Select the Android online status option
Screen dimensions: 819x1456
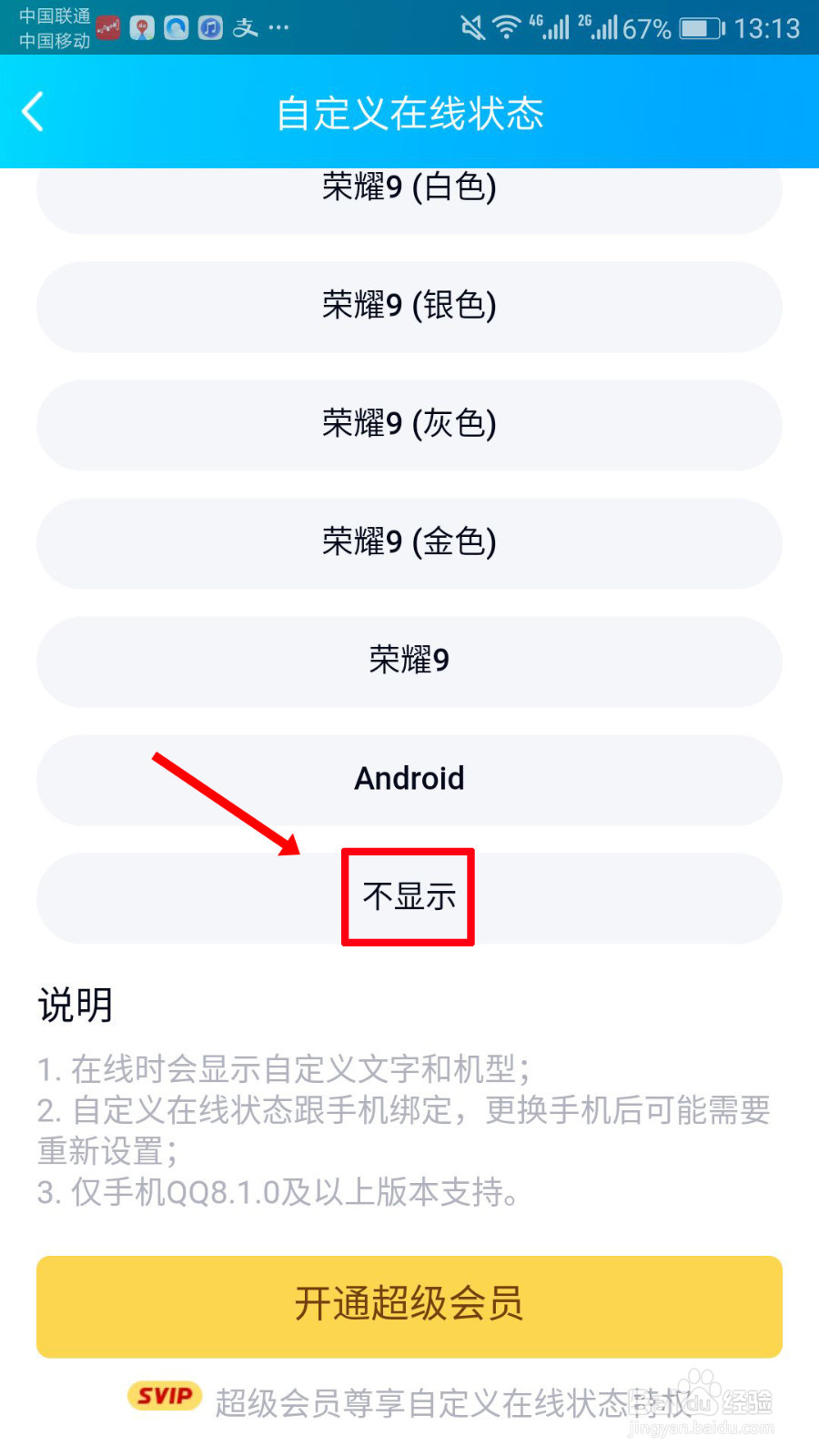pos(408,779)
